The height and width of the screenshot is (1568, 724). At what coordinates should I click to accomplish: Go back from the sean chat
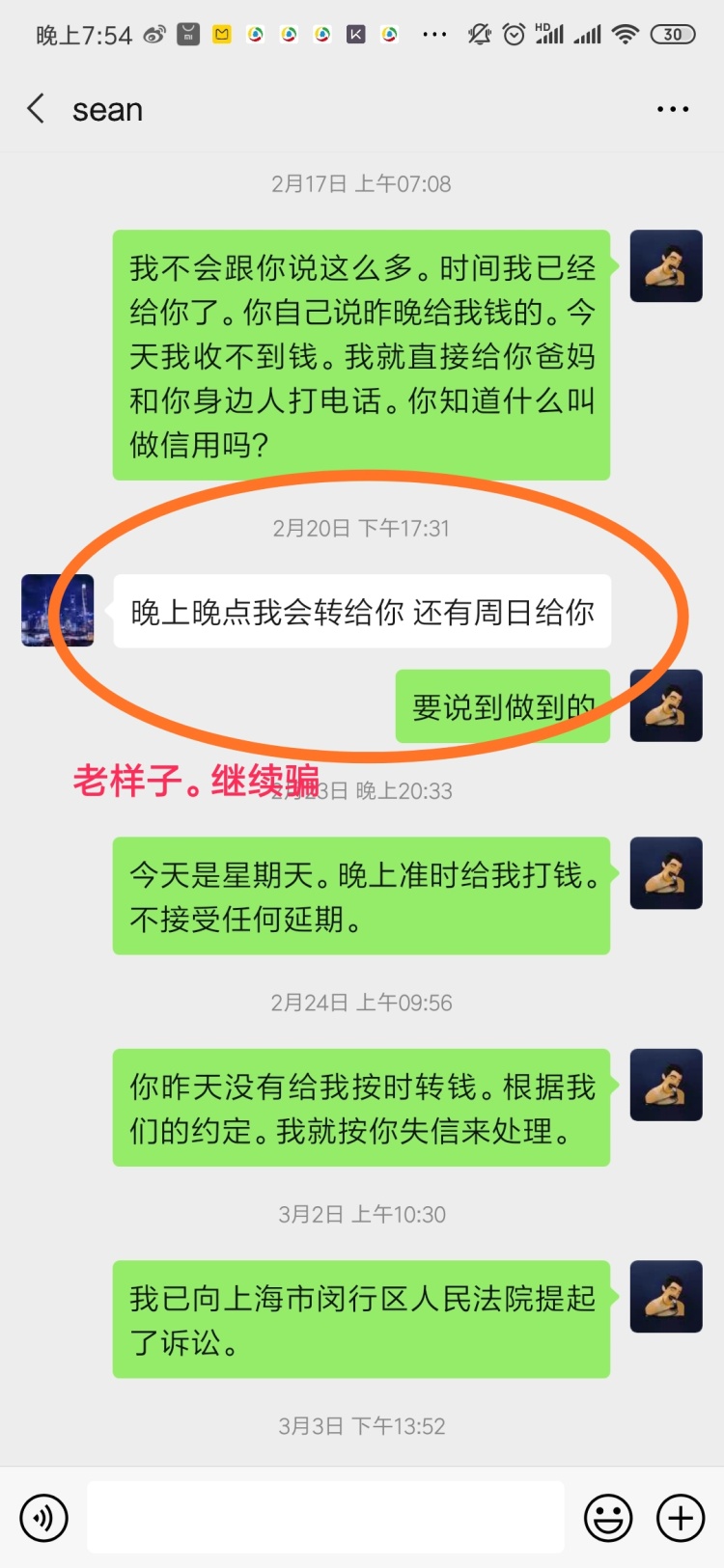point(37,109)
